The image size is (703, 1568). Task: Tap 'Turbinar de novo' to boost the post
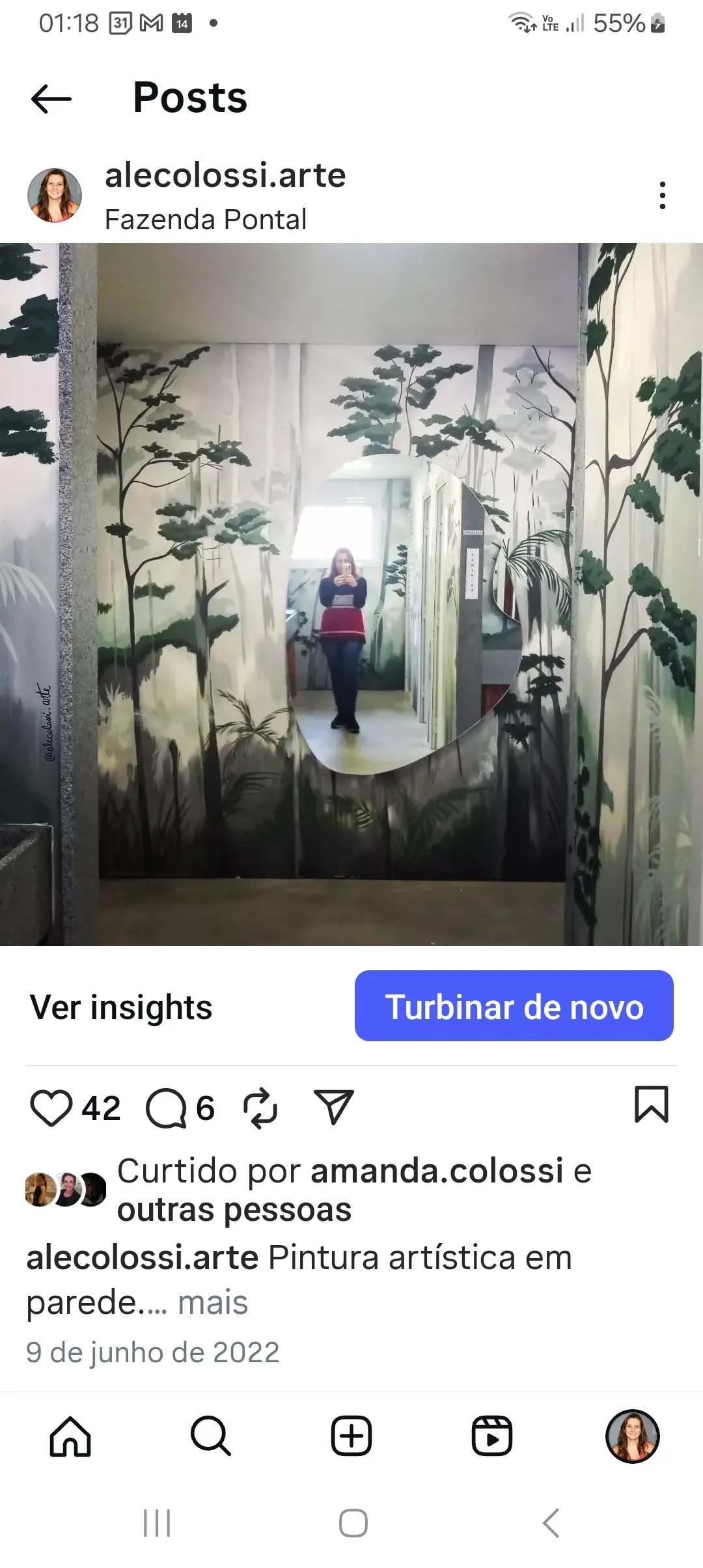(514, 1007)
